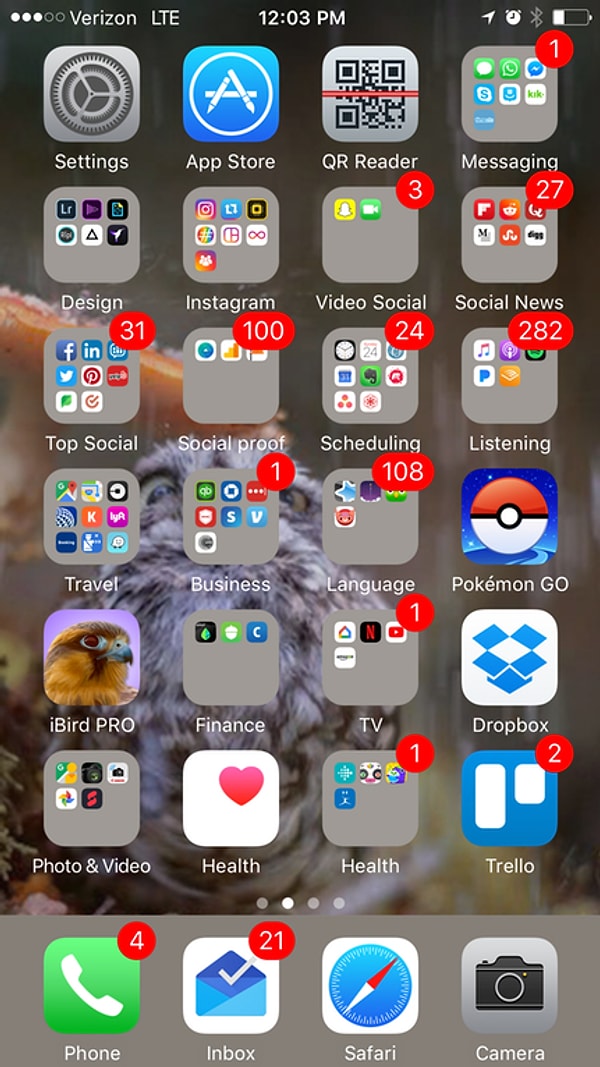Open the Phone app in the dock
This screenshot has height=1067, width=600.
pos(91,986)
